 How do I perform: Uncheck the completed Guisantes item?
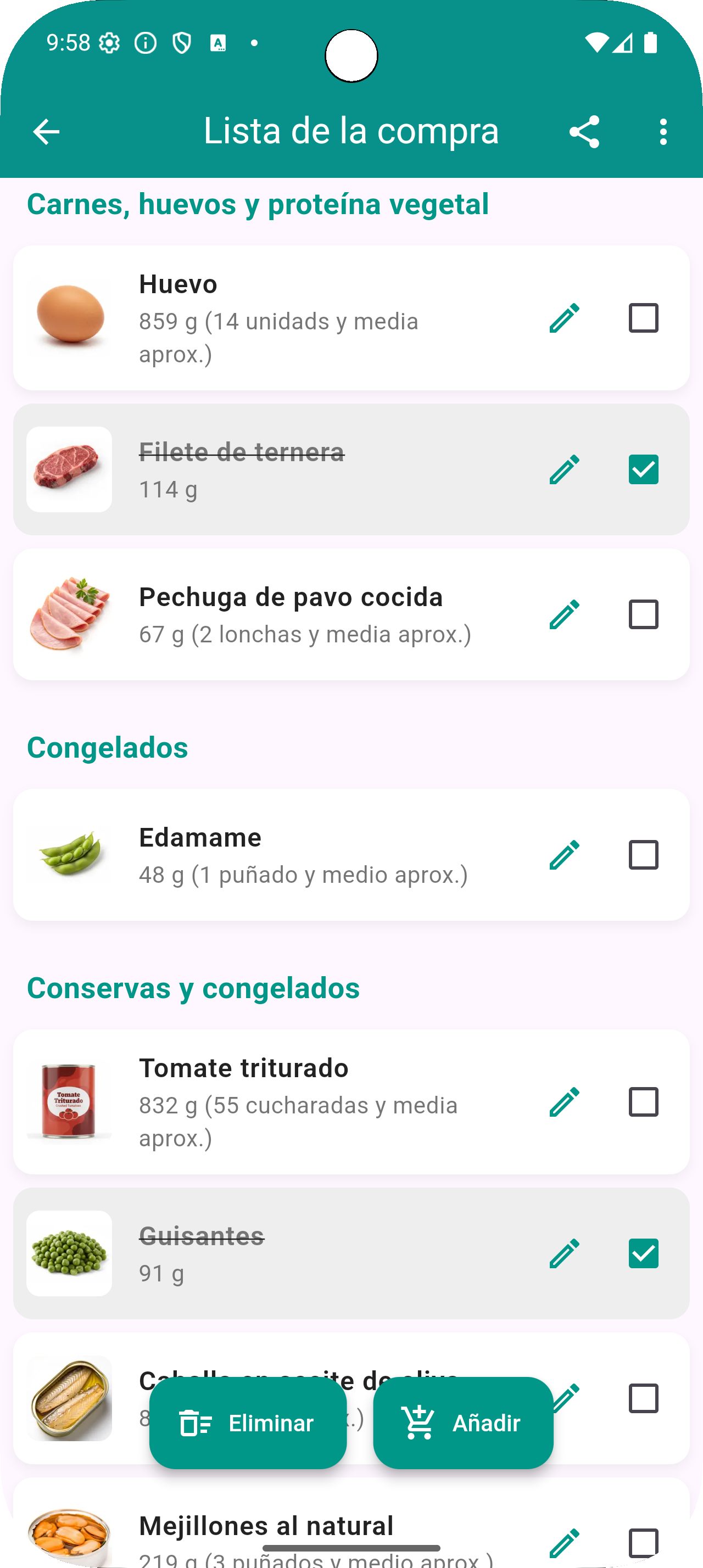(x=642, y=1254)
